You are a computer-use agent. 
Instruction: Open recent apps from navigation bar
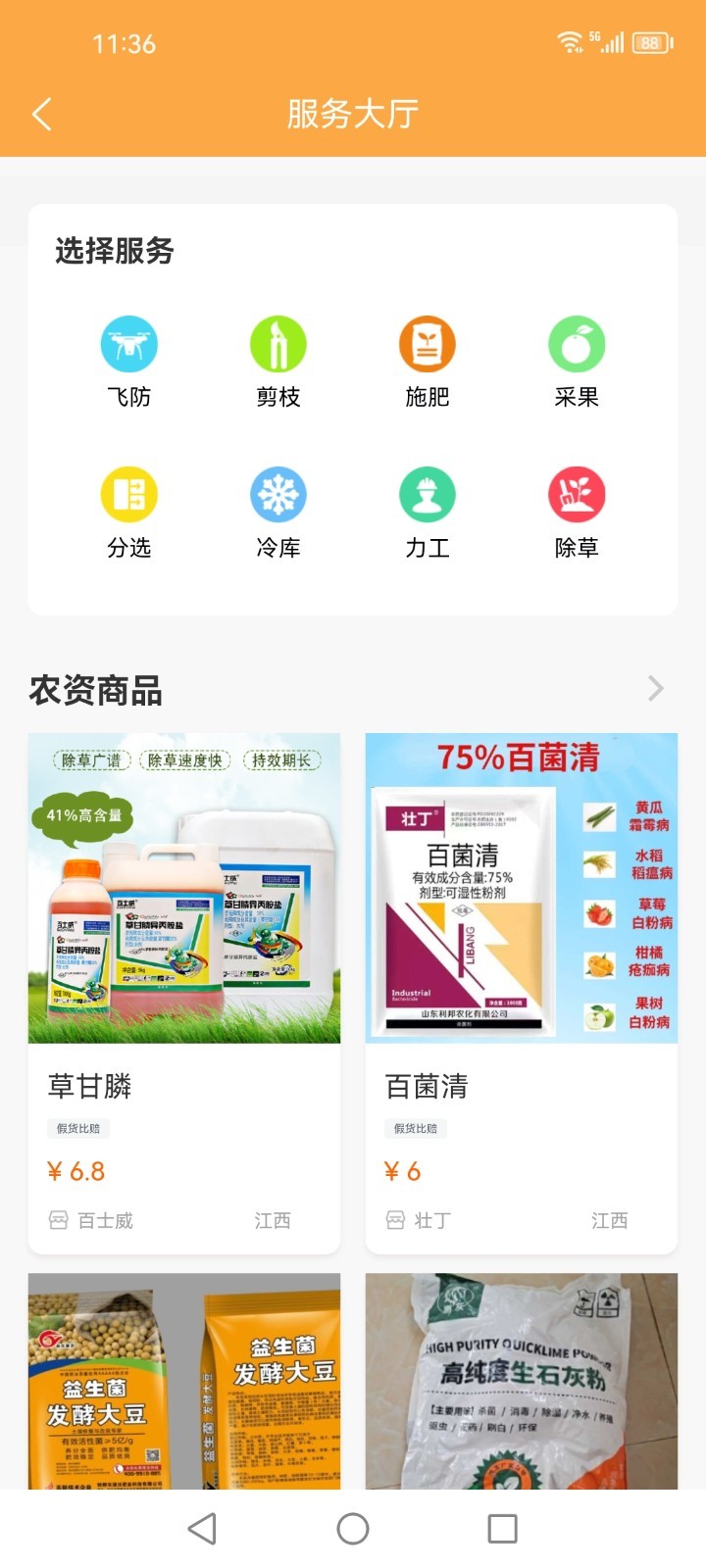pyautogui.click(x=502, y=1529)
